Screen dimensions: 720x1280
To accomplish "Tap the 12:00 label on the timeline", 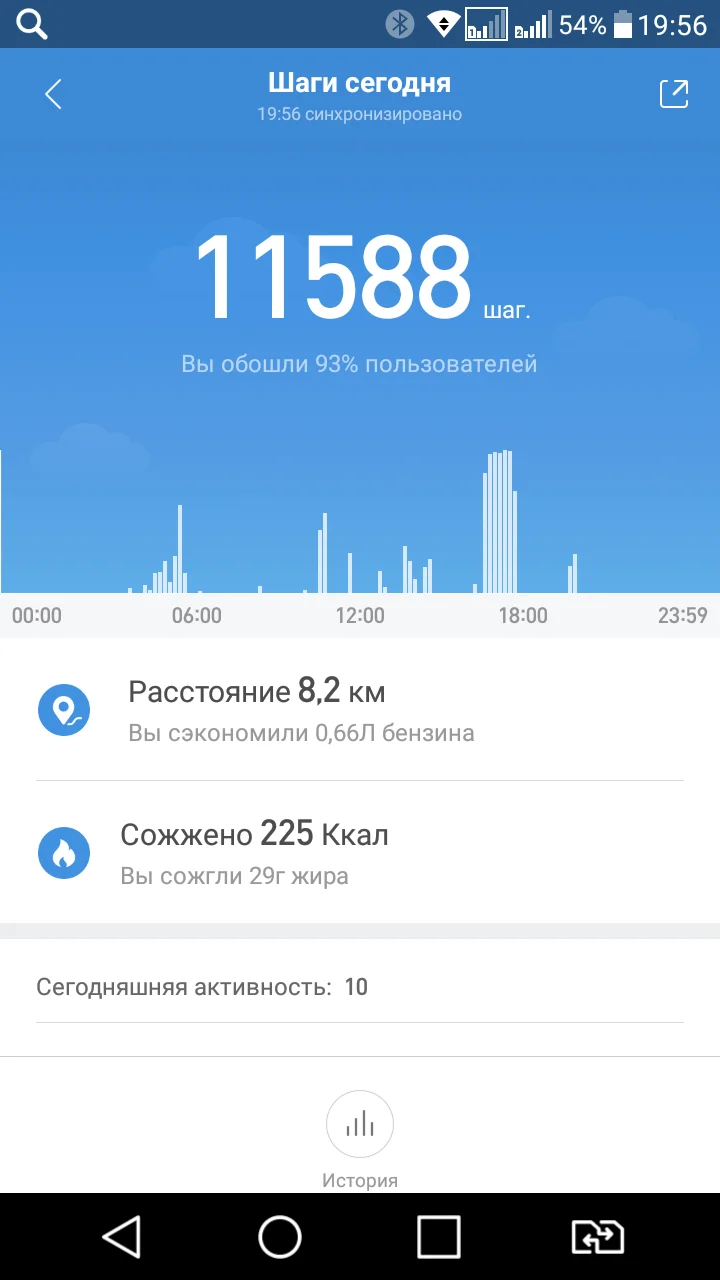I will 360,615.
